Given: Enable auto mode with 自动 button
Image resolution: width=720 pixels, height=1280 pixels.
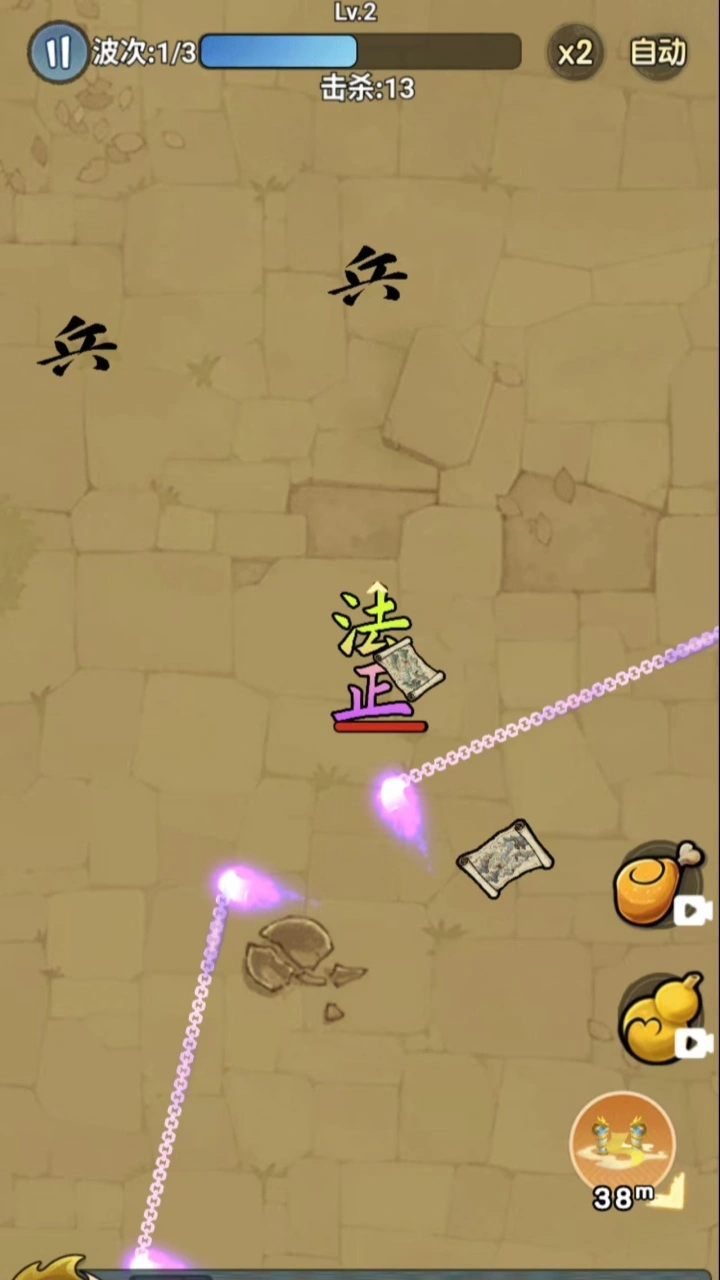Looking at the screenshot, I should click(x=658, y=52).
